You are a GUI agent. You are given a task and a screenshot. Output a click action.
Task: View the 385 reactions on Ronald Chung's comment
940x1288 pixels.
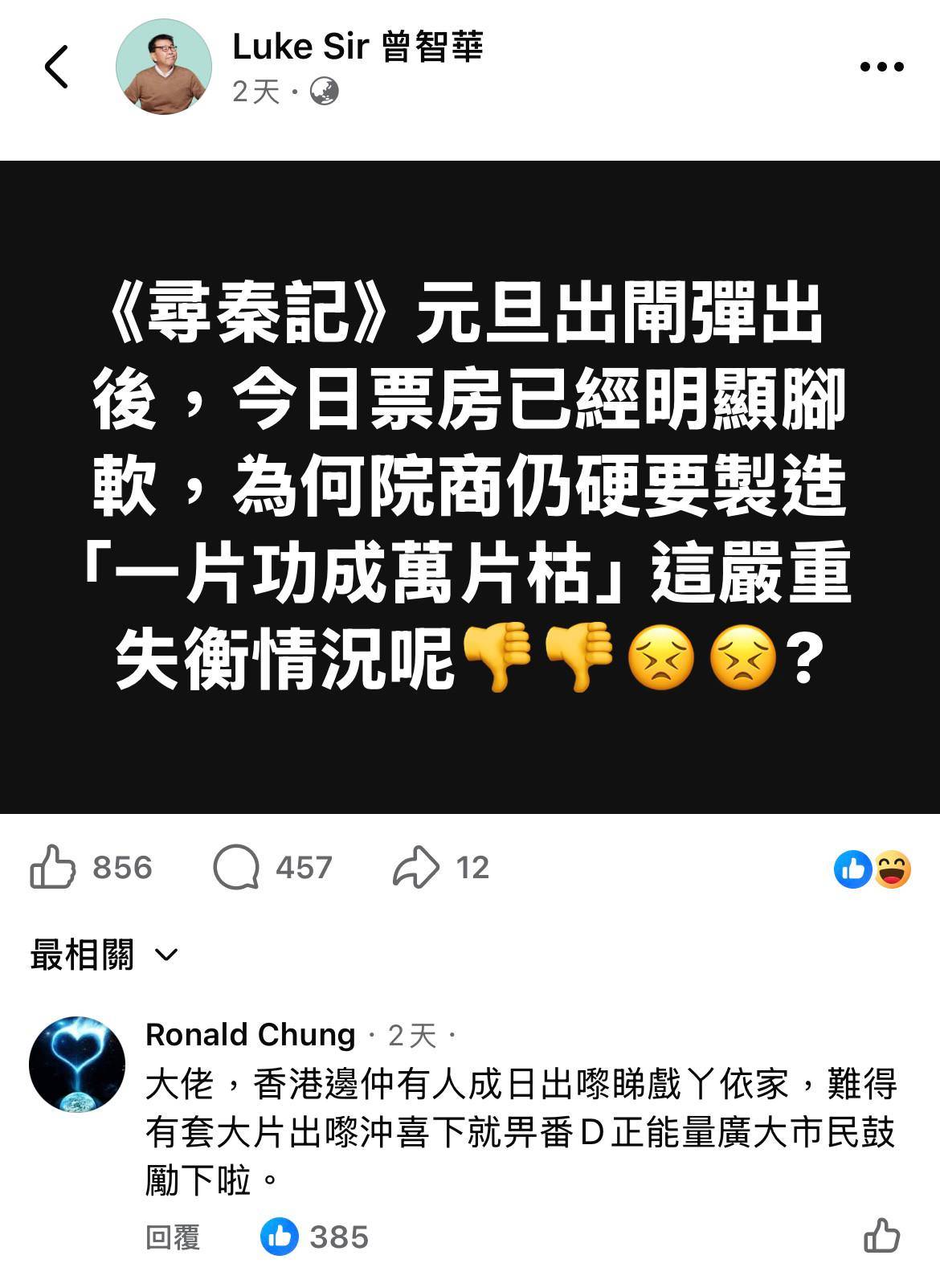pos(315,1237)
